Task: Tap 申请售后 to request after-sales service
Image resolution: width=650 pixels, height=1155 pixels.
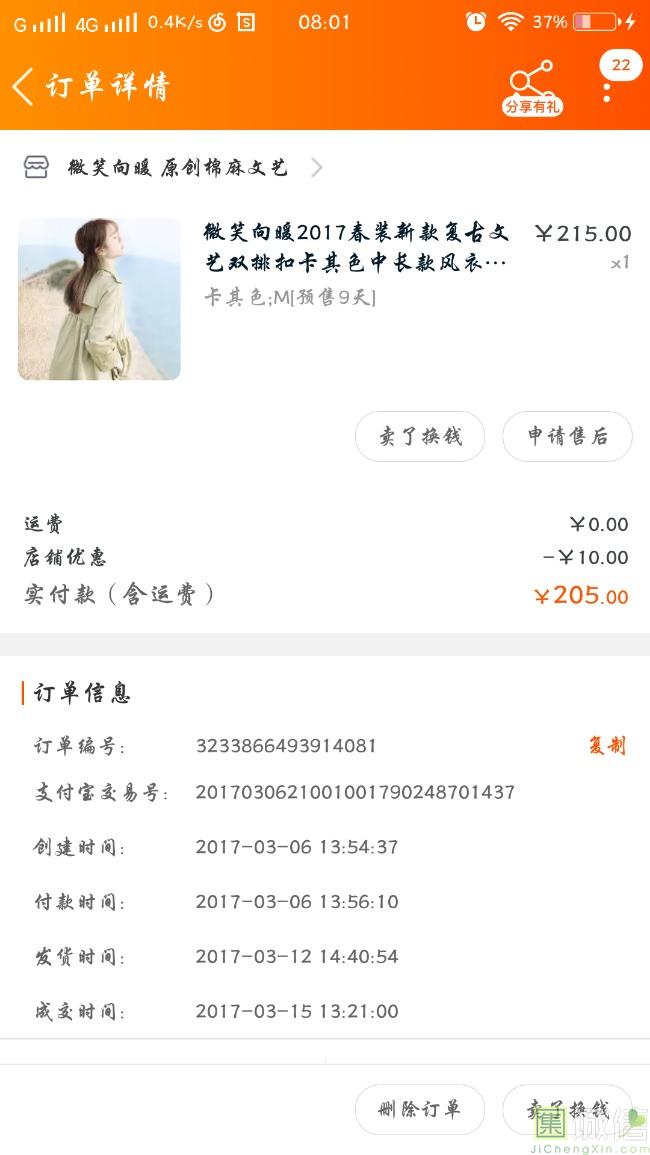Action: pyautogui.click(x=567, y=436)
